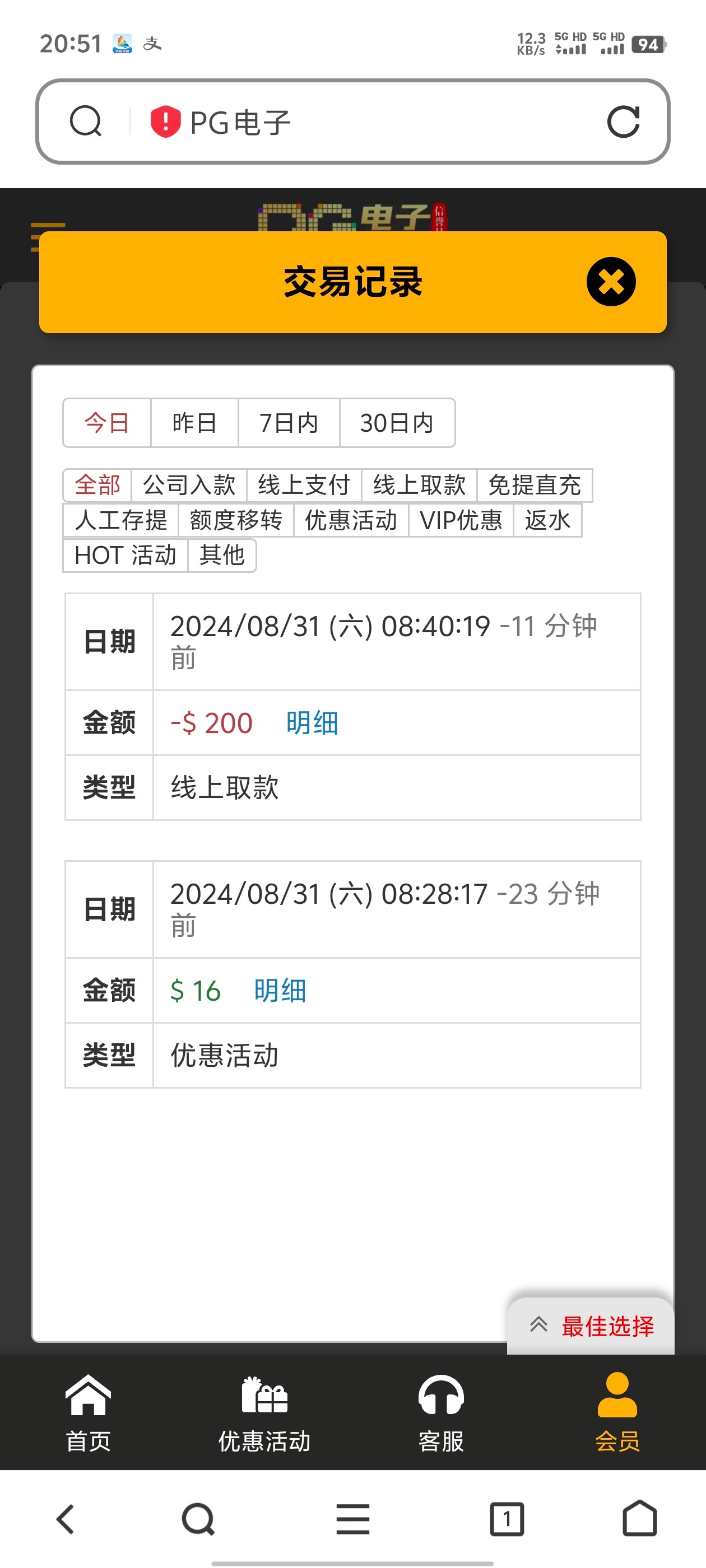Select the HOT 活动 filter
706x1568 pixels.
pyautogui.click(x=125, y=555)
